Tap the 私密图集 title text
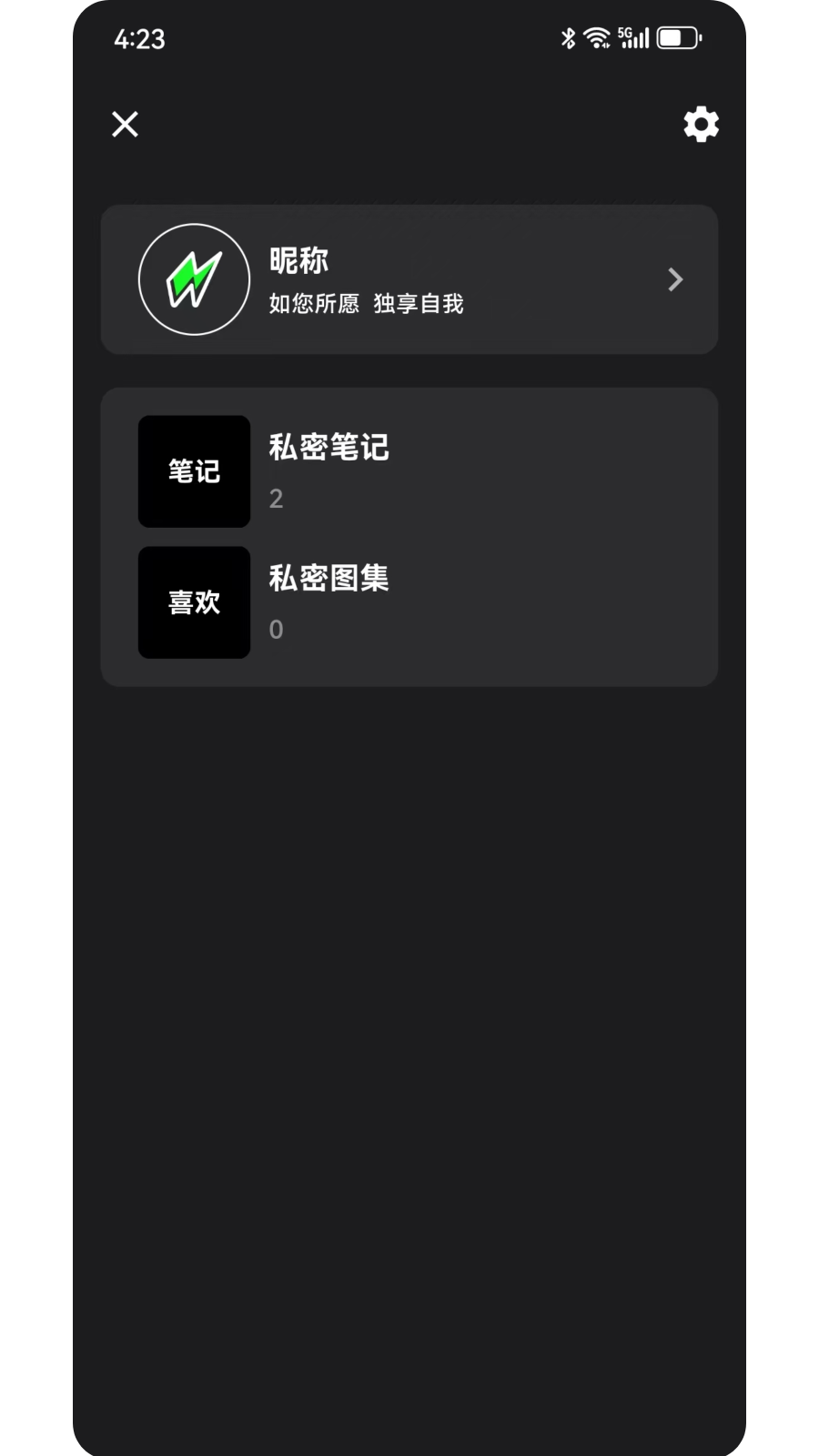Viewport: 819px width, 1456px height. tap(329, 577)
